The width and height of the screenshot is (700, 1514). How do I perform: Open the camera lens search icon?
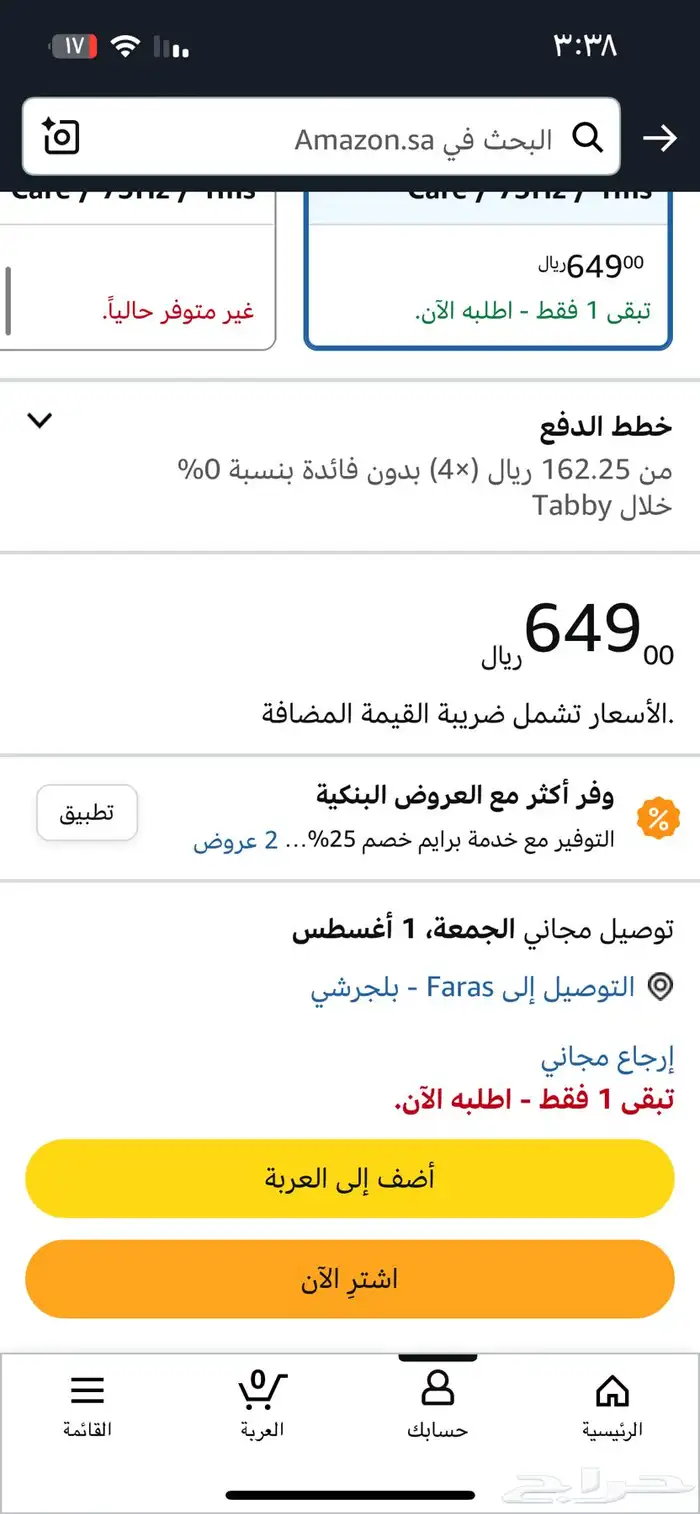point(61,137)
